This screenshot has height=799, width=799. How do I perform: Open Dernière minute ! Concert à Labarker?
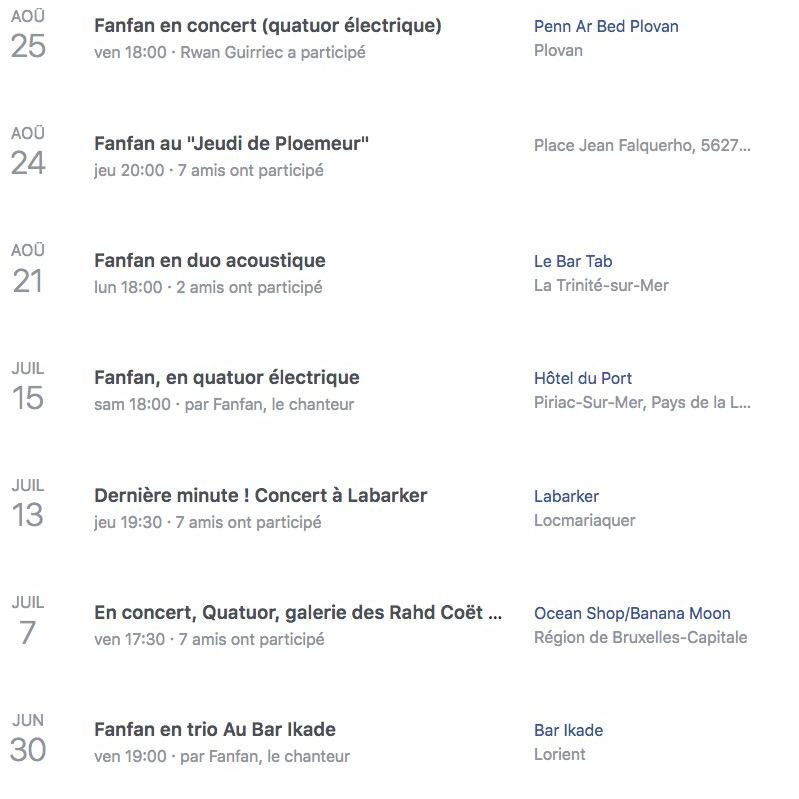(x=260, y=495)
